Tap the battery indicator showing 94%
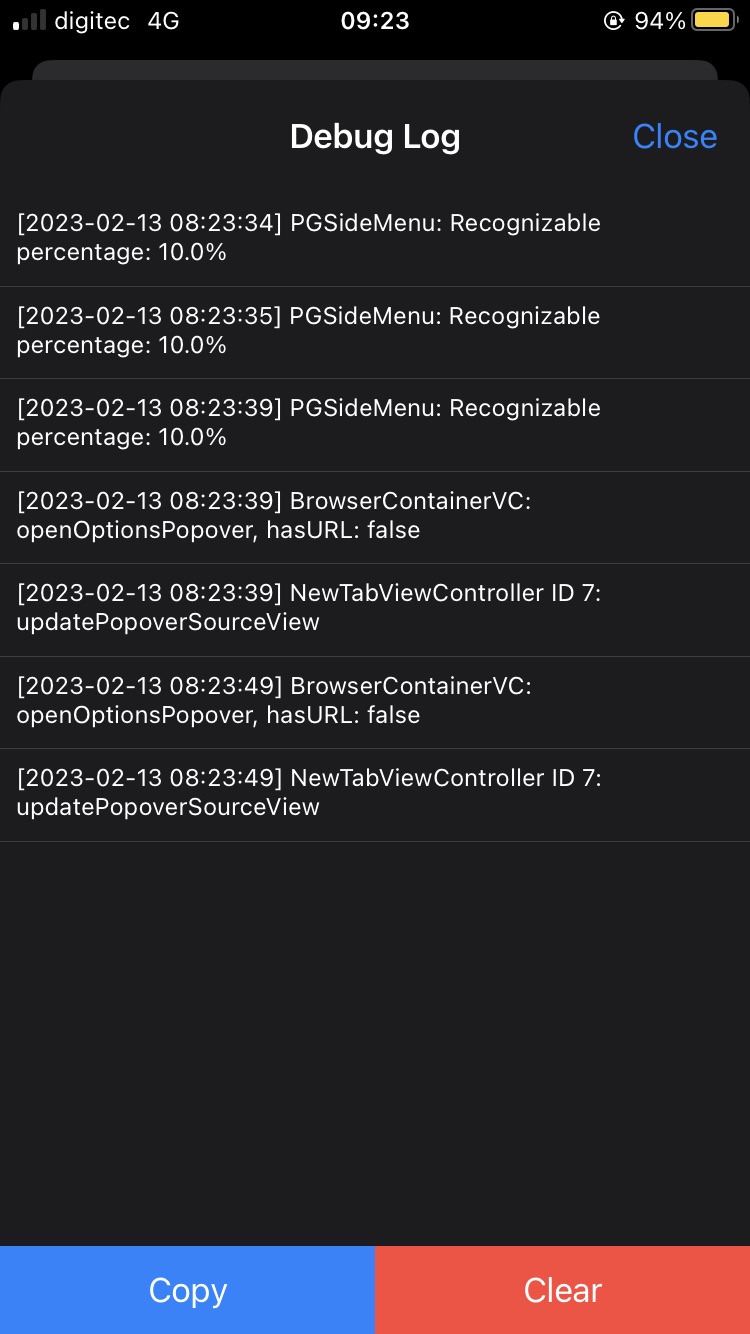This screenshot has width=750, height=1334. pos(716,19)
